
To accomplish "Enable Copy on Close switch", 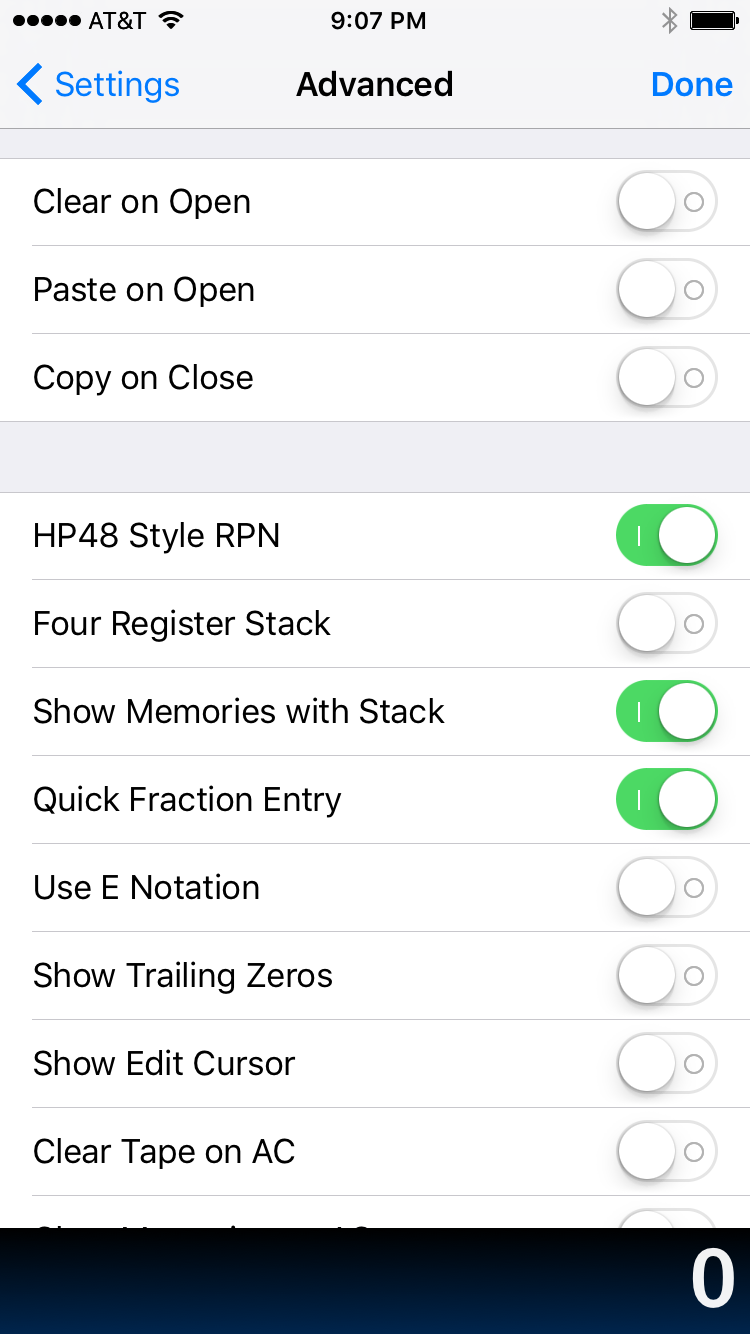I will 666,378.
